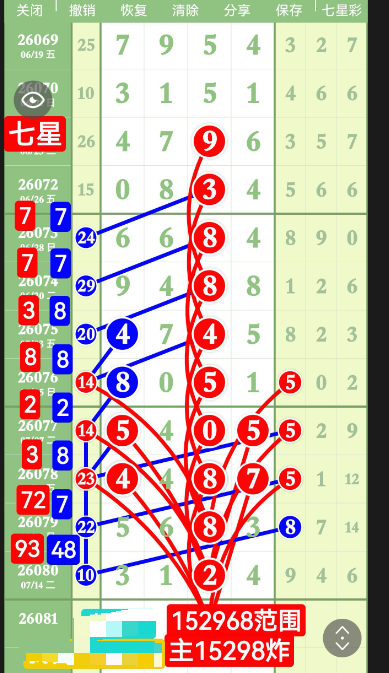The width and height of the screenshot is (389, 673).
Task: Clear all markings with 清除
Action: point(185,10)
